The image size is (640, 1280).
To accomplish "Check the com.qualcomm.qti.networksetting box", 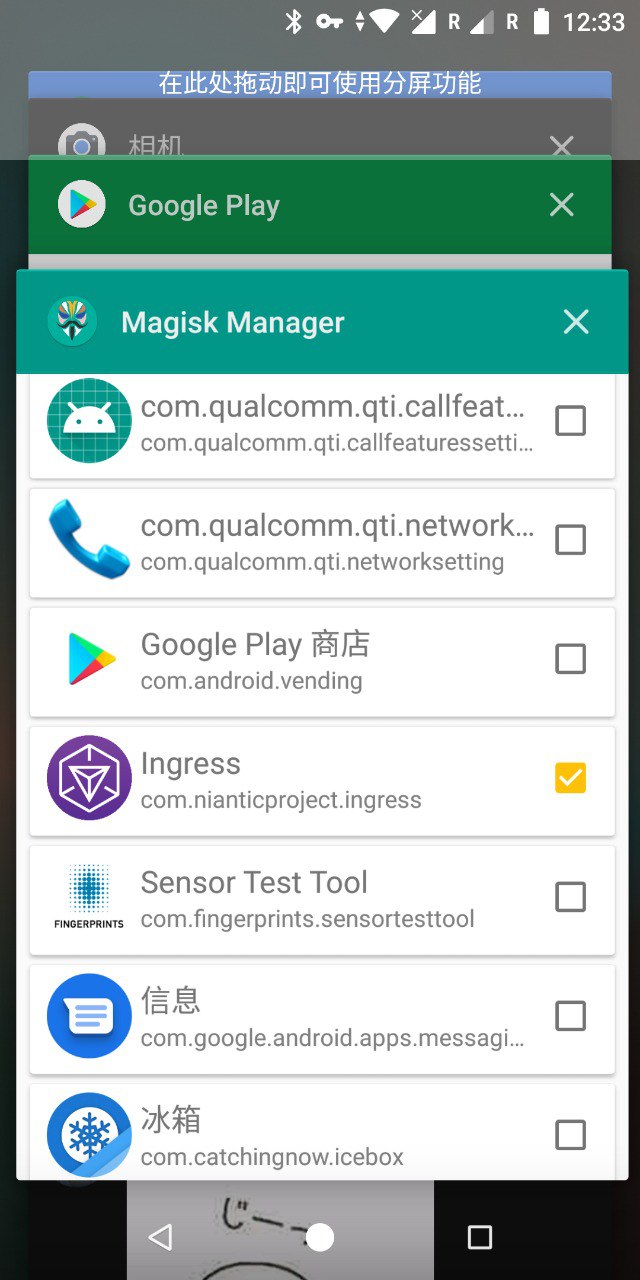I will (x=570, y=540).
